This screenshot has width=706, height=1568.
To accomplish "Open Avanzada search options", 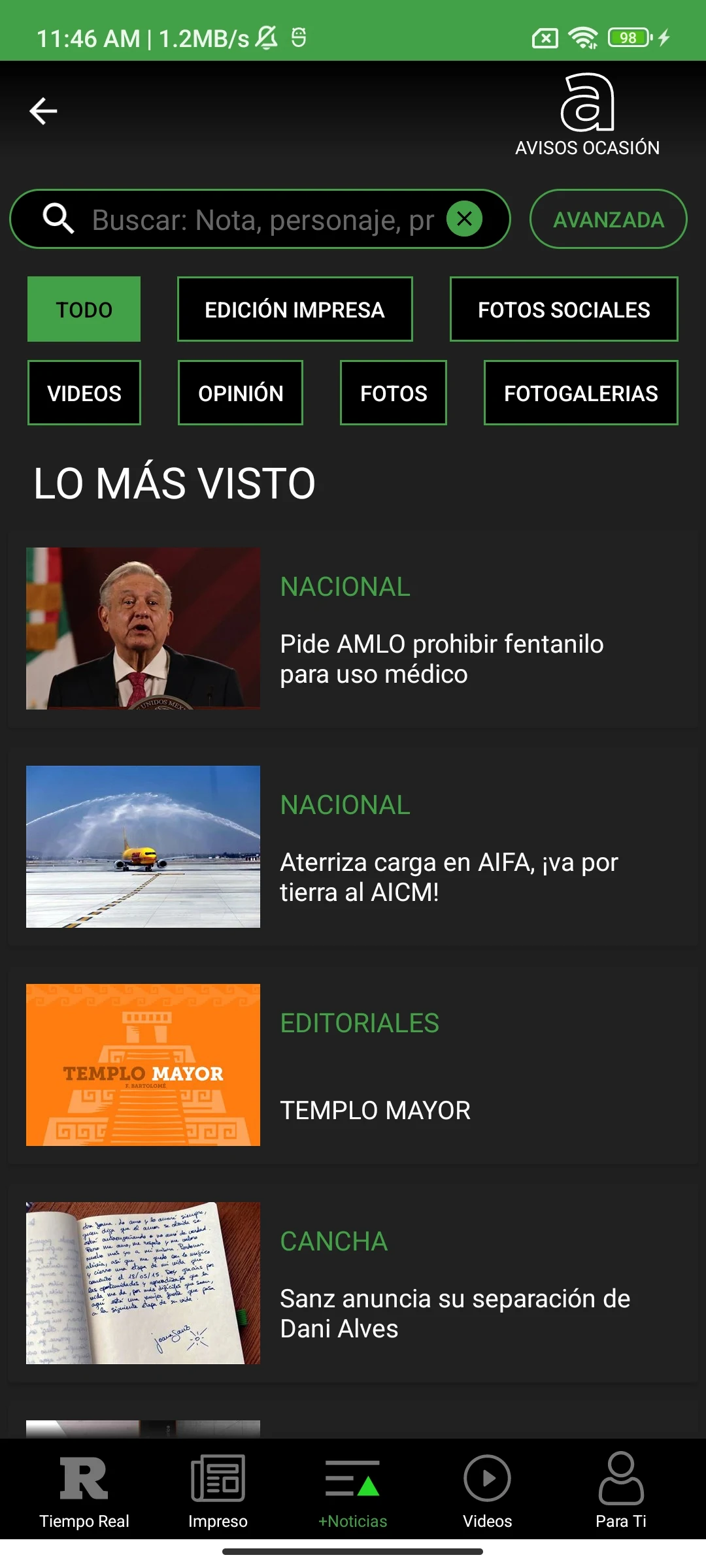I will [608, 220].
